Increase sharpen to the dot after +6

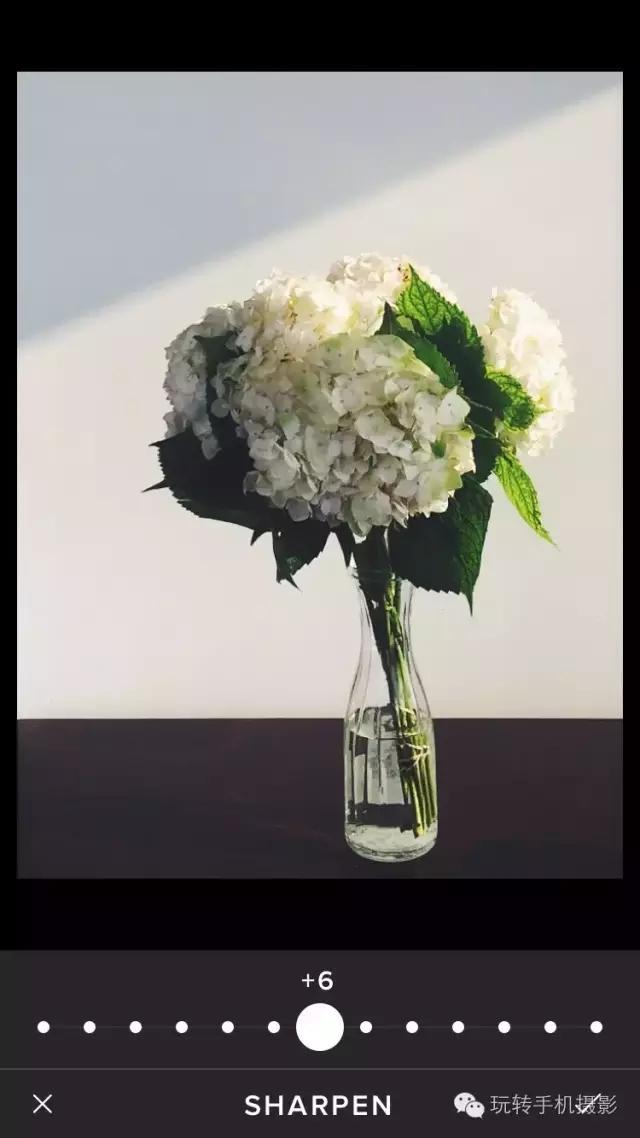click(366, 1027)
